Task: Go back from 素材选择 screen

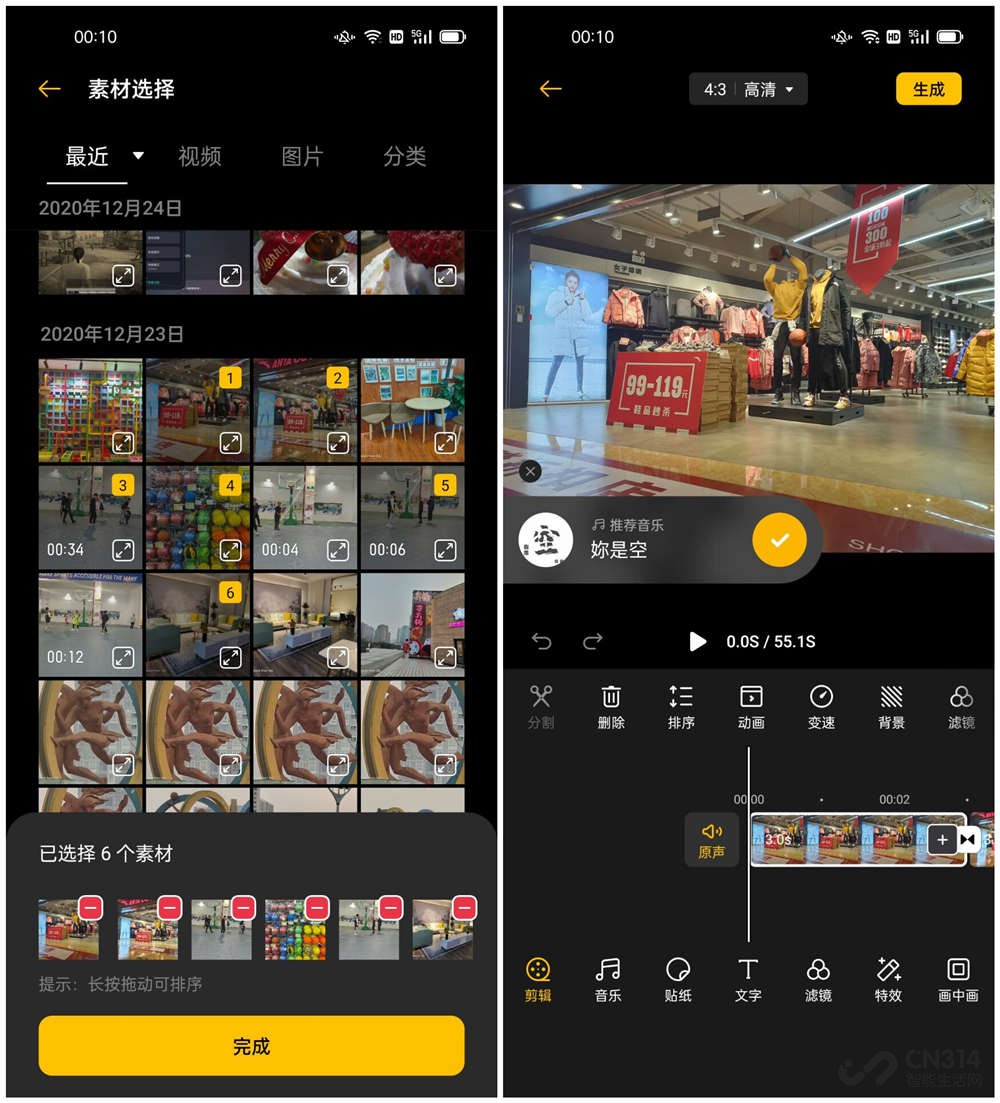Action: [49, 89]
